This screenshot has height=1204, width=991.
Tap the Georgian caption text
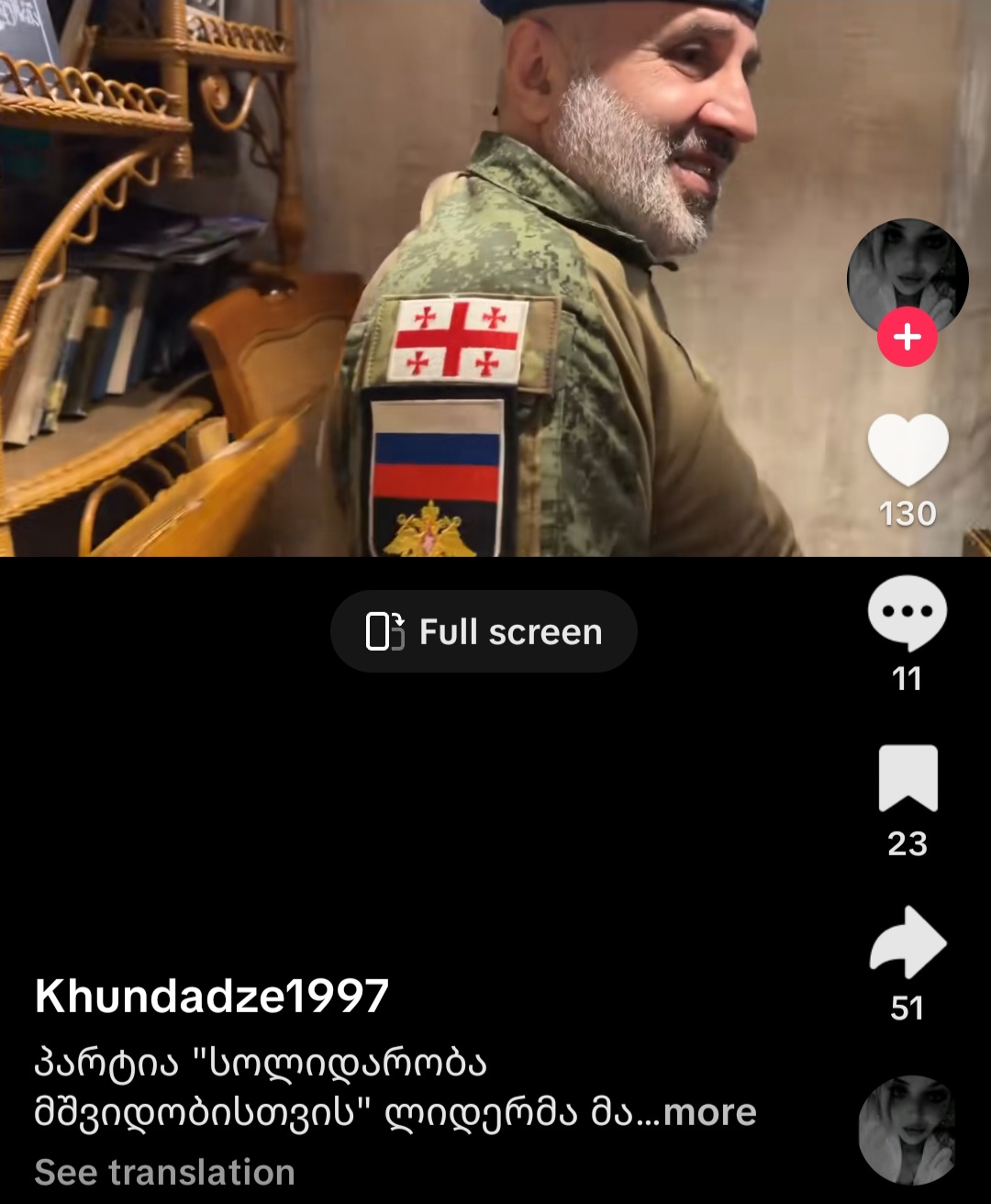coord(275,1065)
